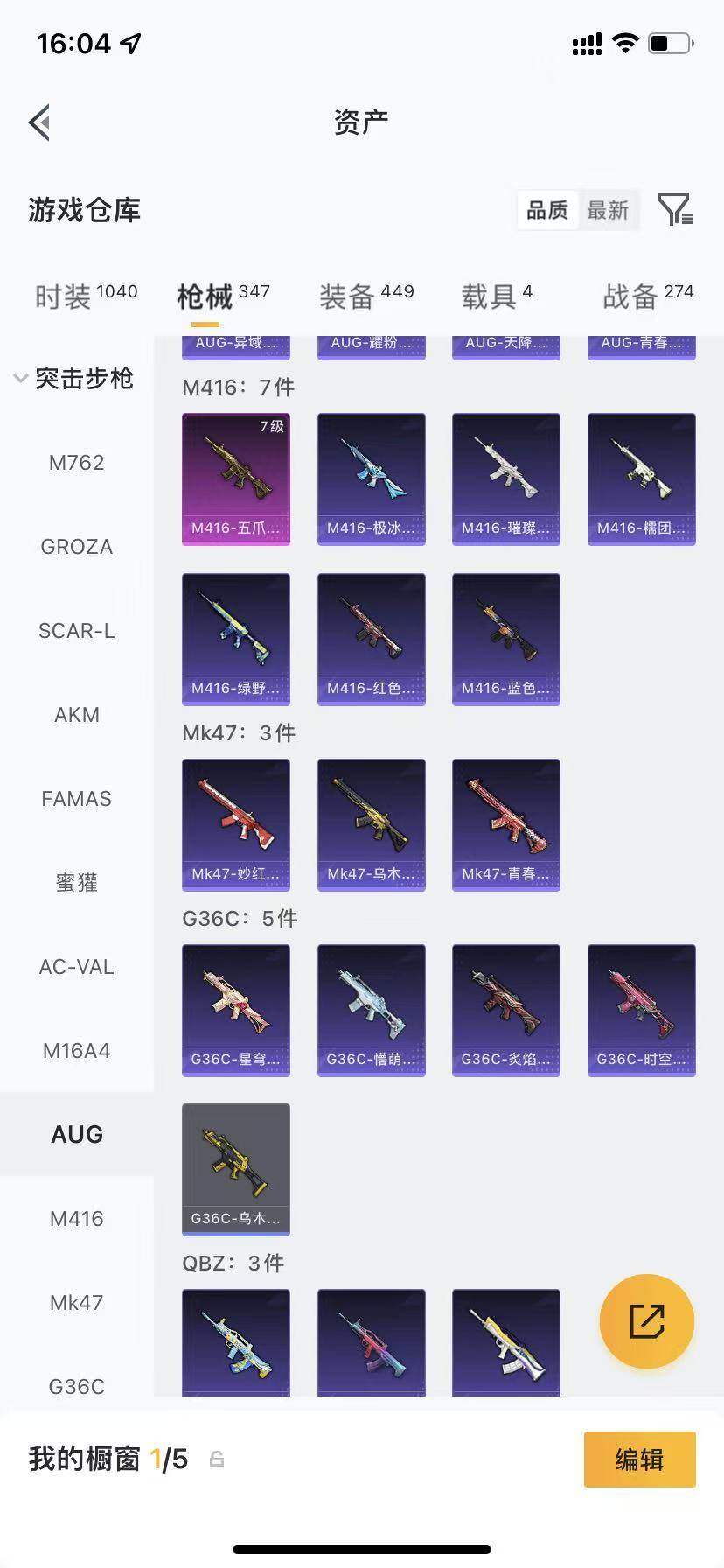
Task: Select AKM in the sidebar
Action: [77, 715]
